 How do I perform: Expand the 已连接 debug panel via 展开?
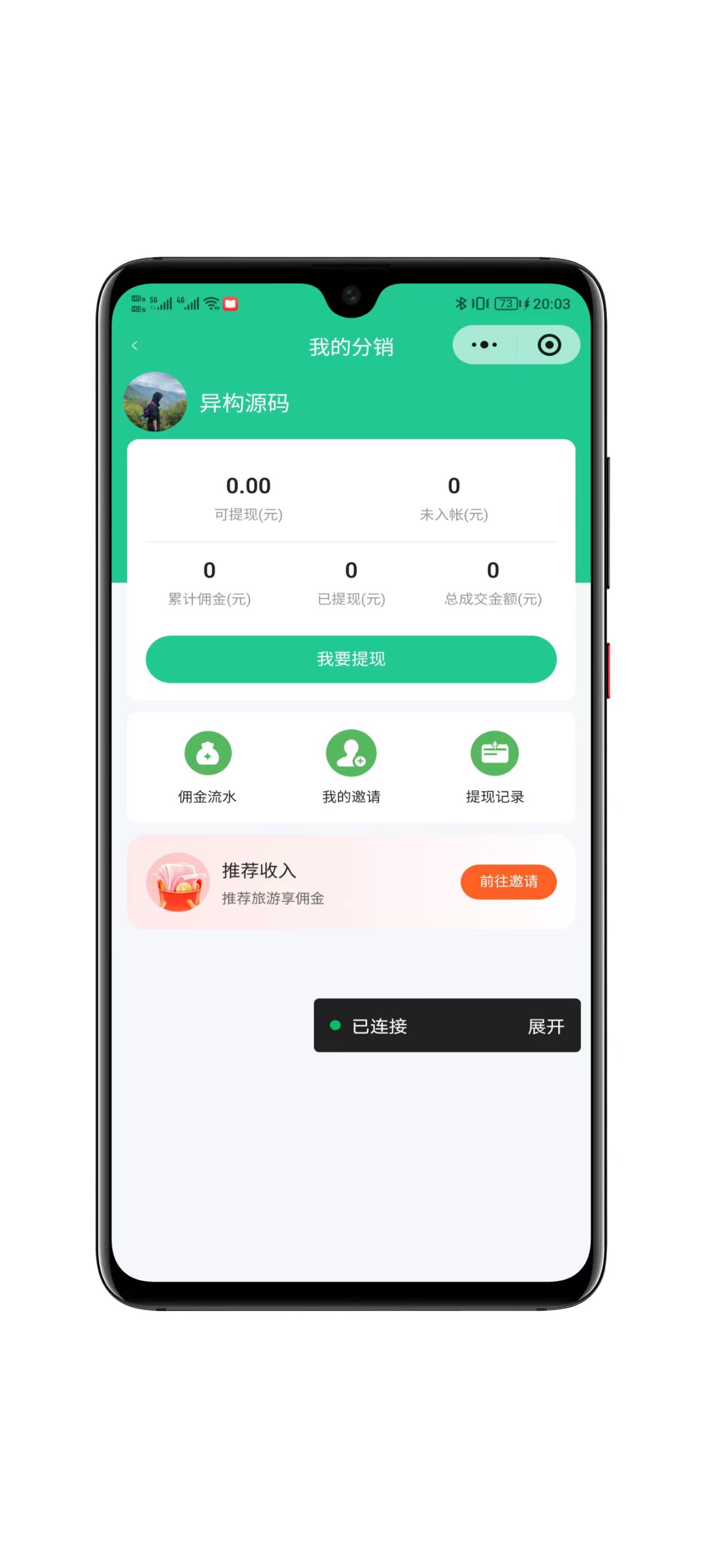[546, 1027]
